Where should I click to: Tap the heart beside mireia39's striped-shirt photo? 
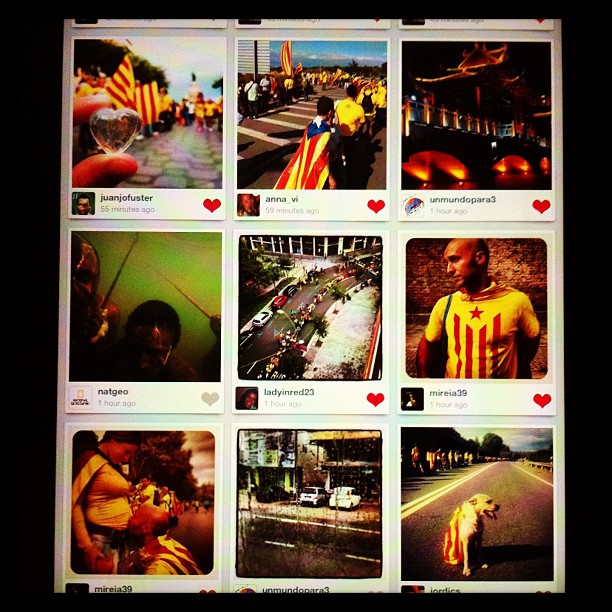(x=541, y=400)
